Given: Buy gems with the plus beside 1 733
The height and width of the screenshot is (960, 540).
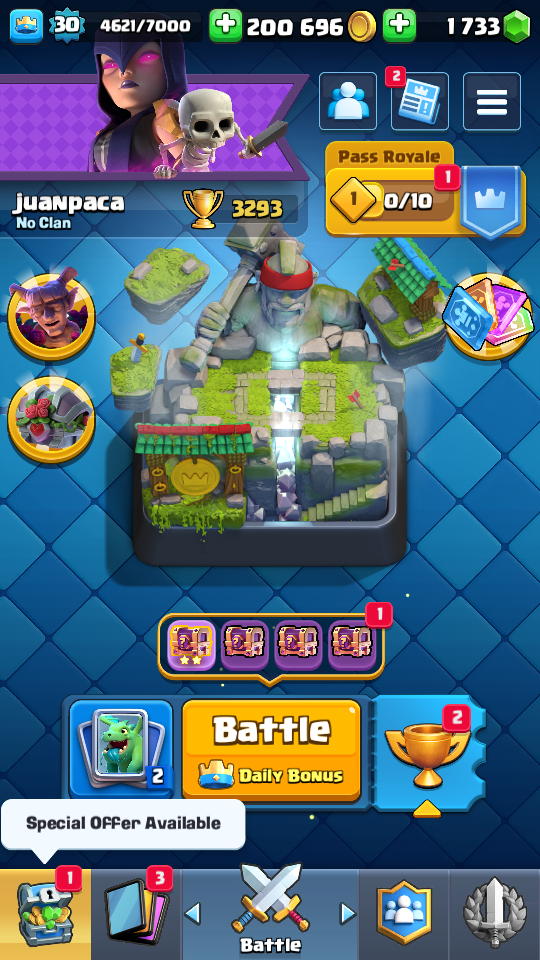Looking at the screenshot, I should [x=399, y=26].
